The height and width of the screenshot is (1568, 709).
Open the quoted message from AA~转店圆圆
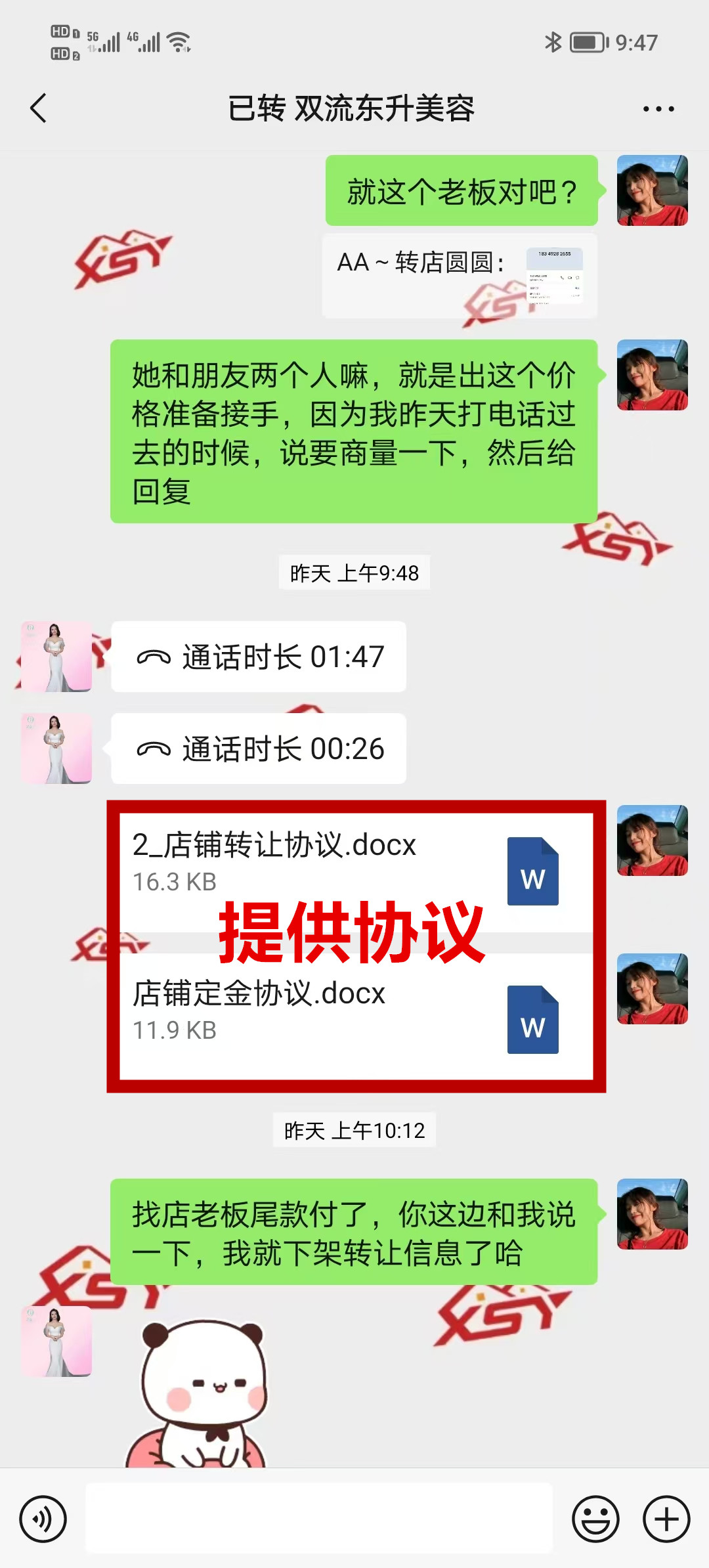coord(460,276)
